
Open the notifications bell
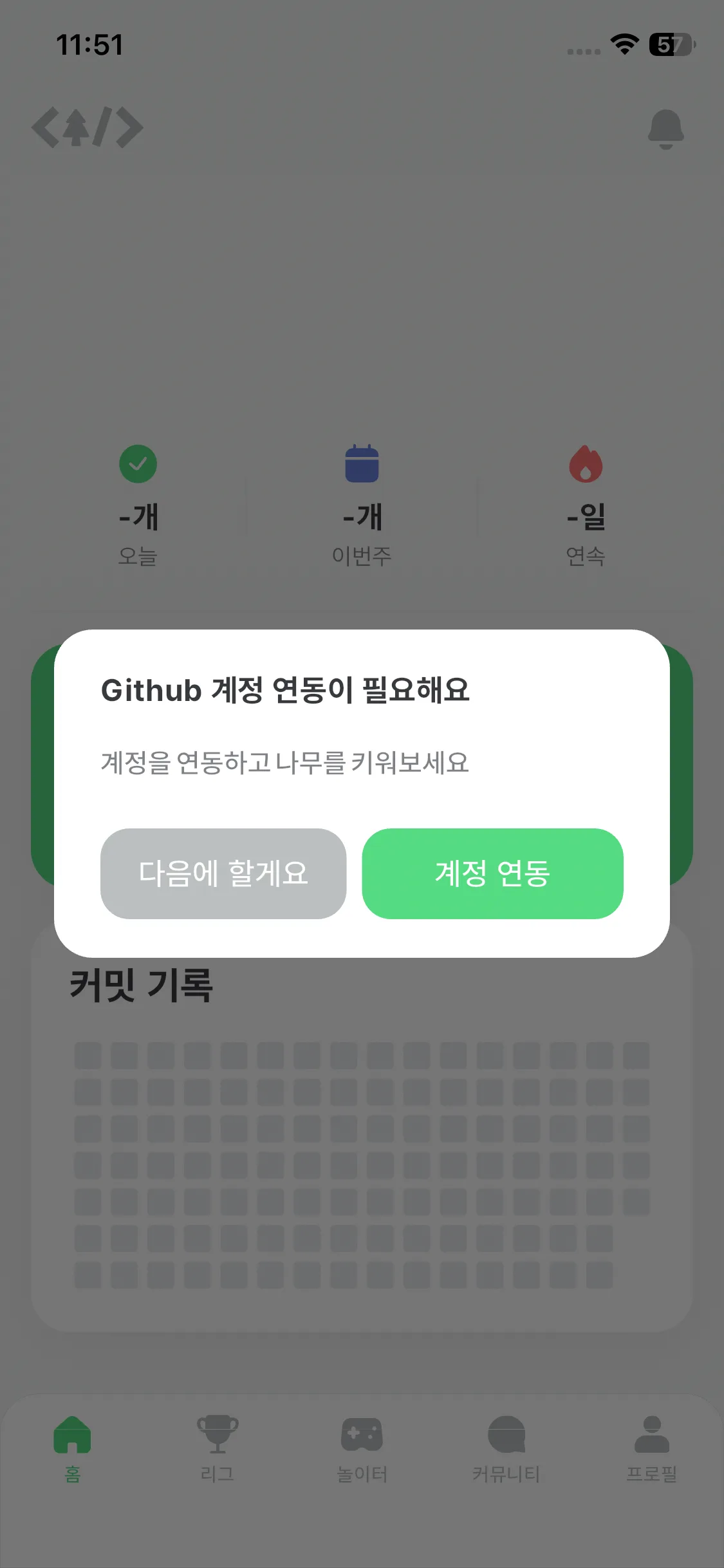665,129
